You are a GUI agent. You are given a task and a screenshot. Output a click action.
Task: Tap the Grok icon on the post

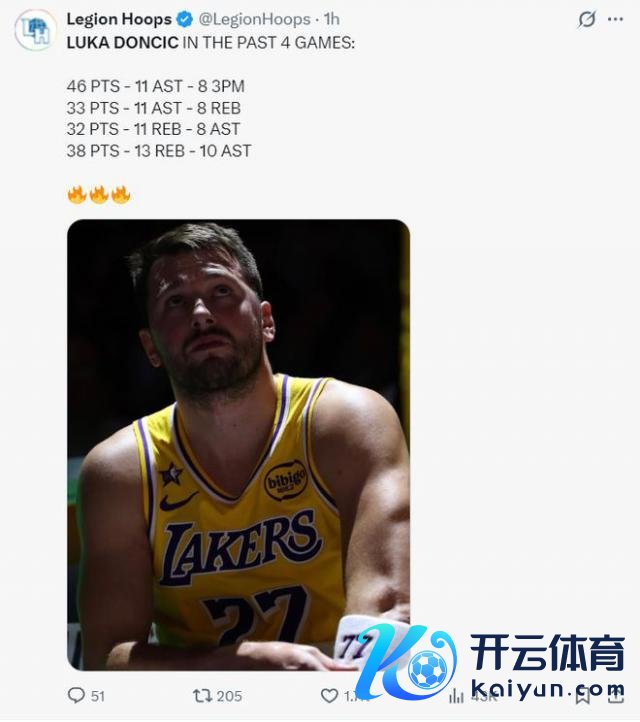(588, 19)
